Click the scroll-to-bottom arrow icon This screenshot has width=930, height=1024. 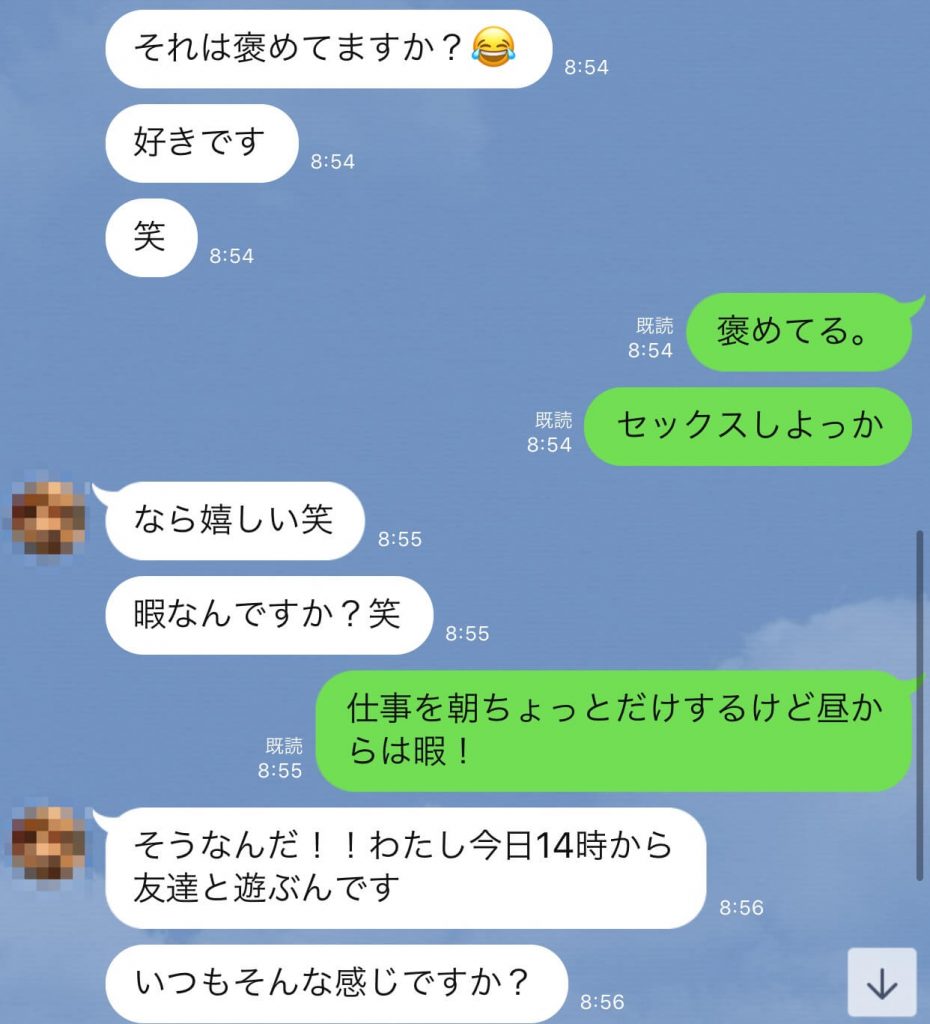pyautogui.click(x=884, y=985)
